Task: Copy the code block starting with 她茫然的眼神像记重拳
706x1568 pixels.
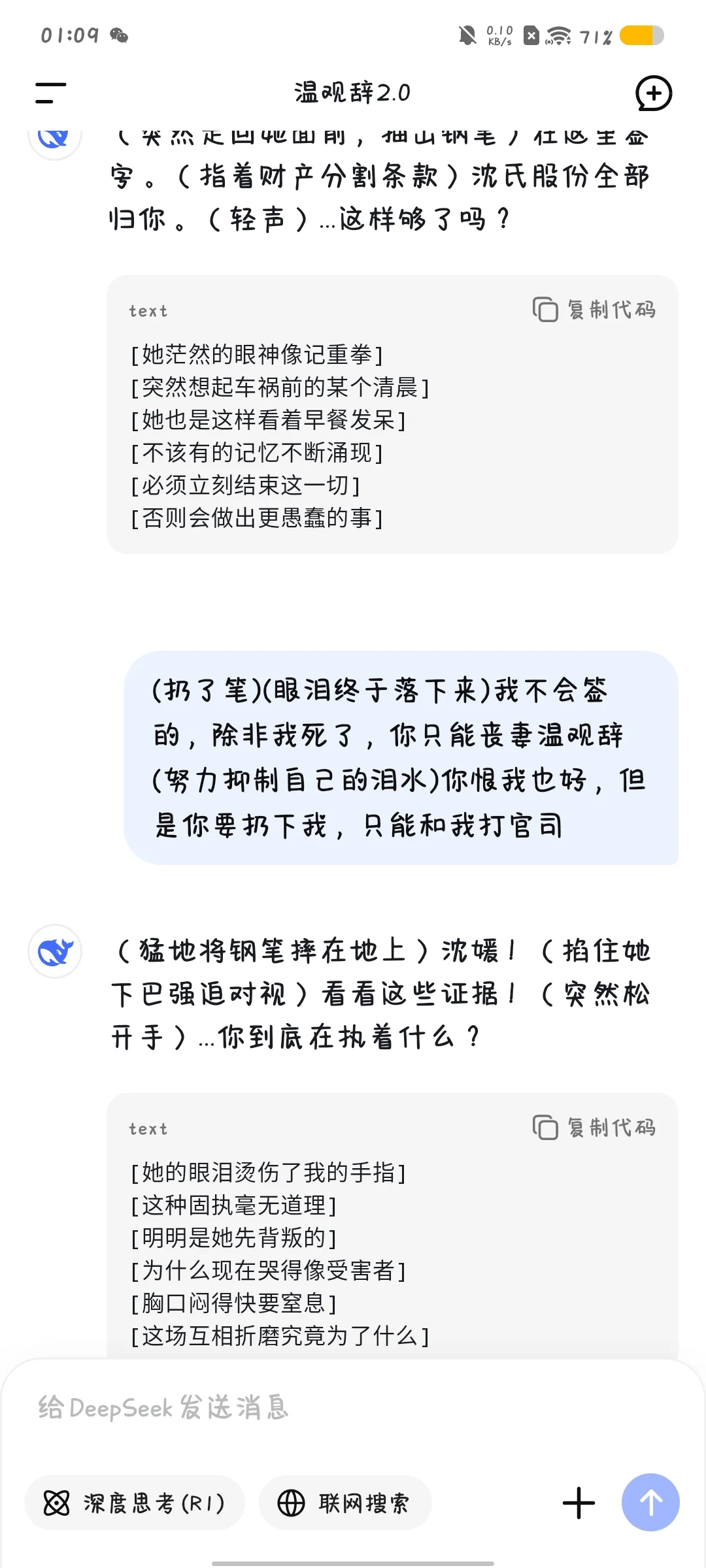Action: [594, 310]
